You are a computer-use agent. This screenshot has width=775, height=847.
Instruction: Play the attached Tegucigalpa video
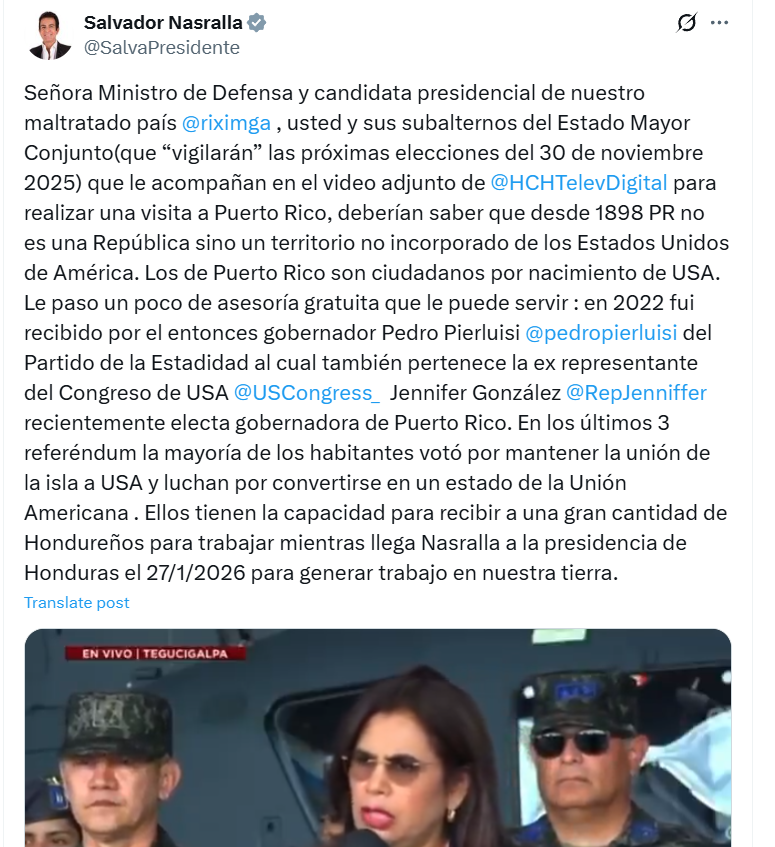click(x=378, y=738)
